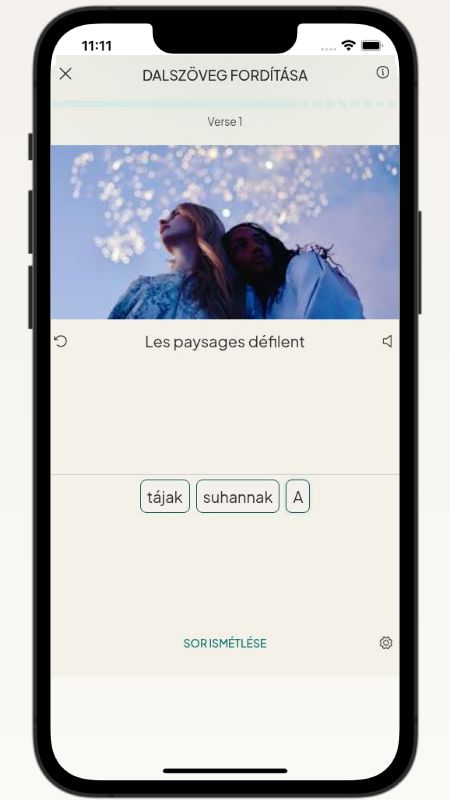Select the word chip "tájak"
Screen dimensions: 450x800
click(165, 496)
